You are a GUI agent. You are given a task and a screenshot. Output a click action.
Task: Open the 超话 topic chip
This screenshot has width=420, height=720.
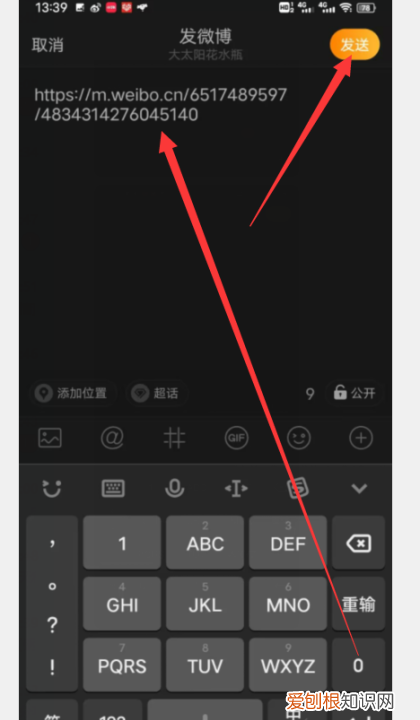point(157,393)
